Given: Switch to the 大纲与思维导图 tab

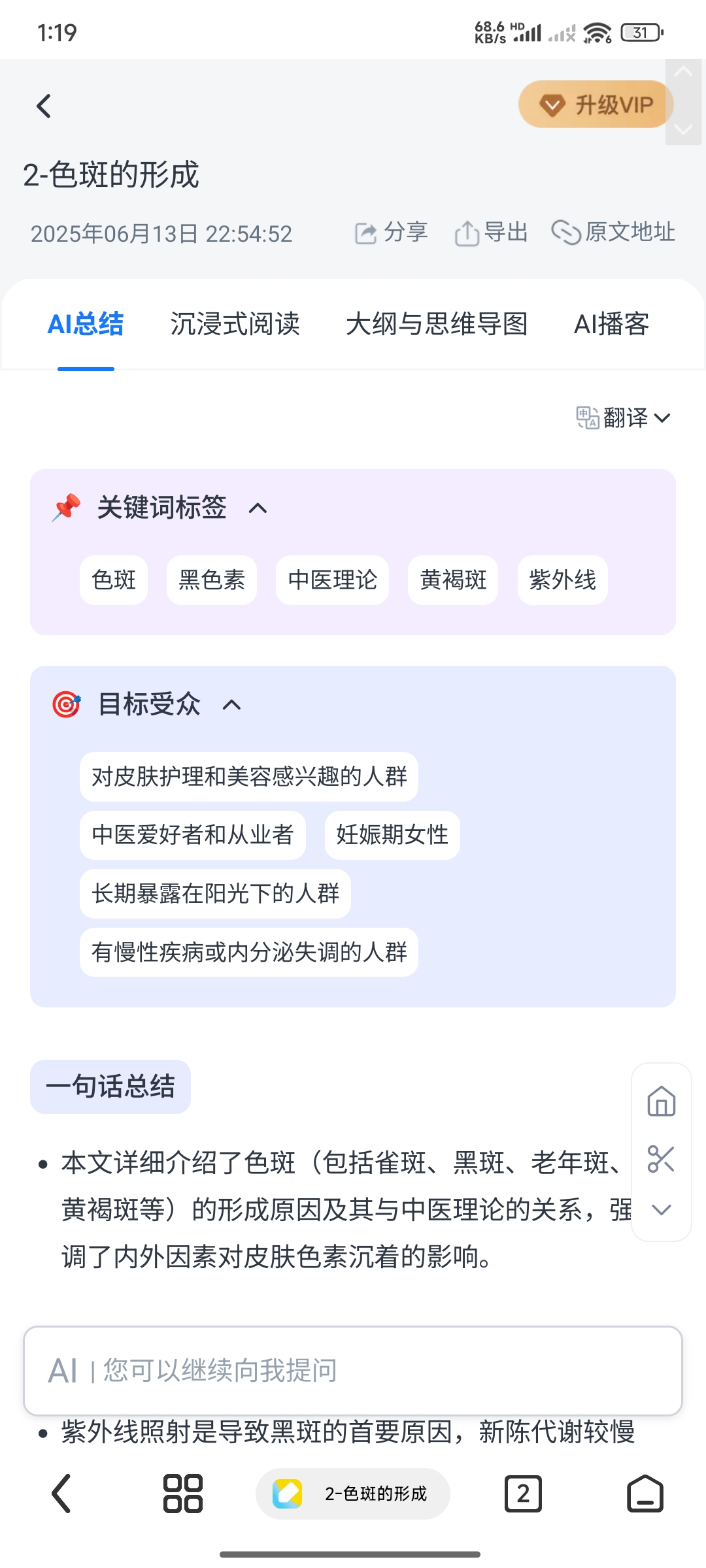Looking at the screenshot, I should pyautogui.click(x=437, y=324).
